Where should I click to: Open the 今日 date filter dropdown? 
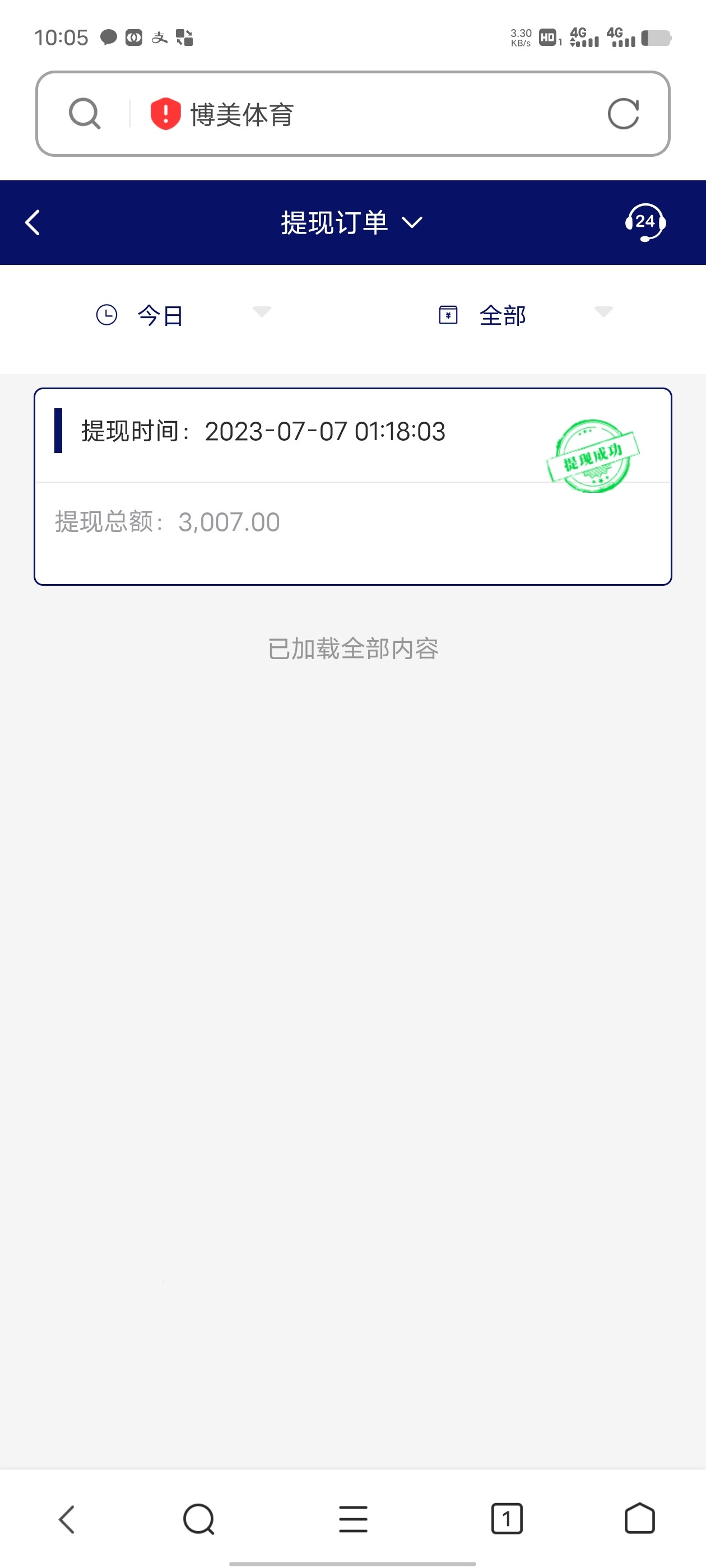pos(183,315)
